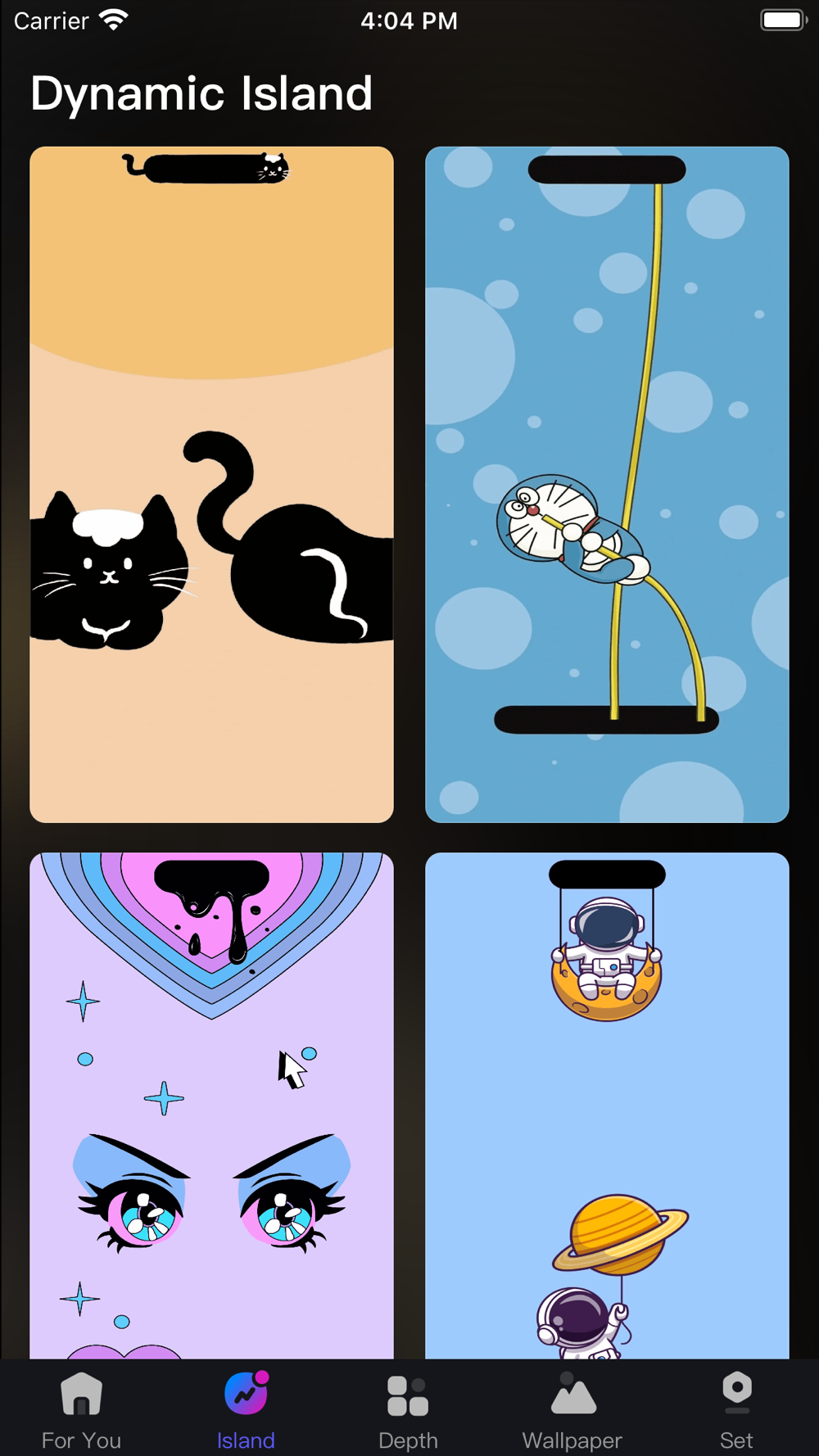Open the Doraemon rope wallpaper
The width and height of the screenshot is (819, 1456).
pyautogui.click(x=607, y=484)
